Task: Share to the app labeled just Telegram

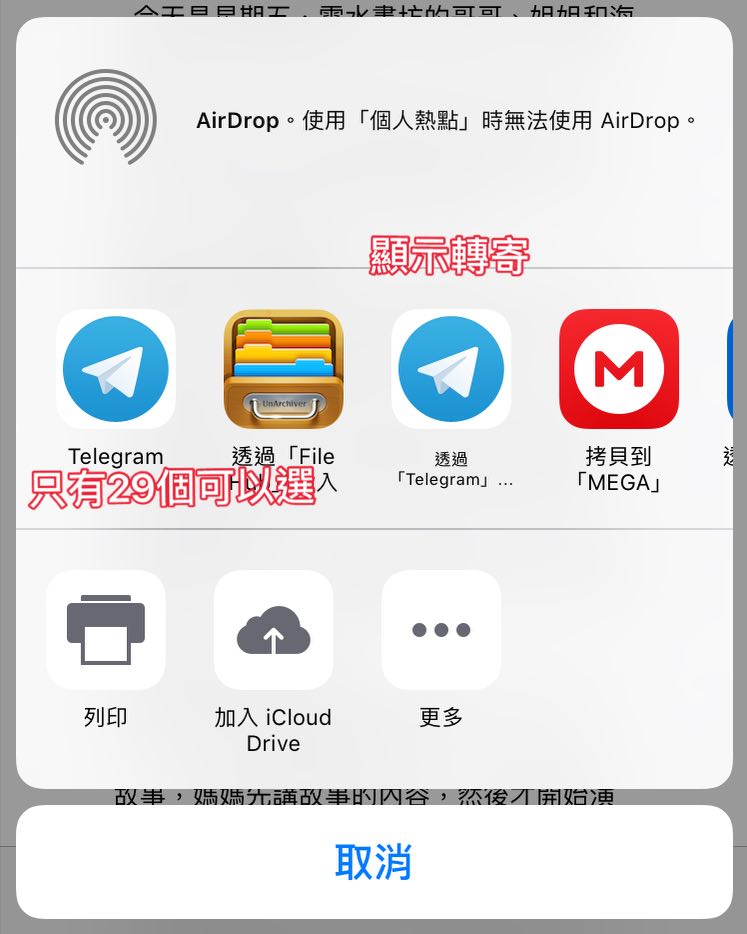Action: [x=116, y=369]
